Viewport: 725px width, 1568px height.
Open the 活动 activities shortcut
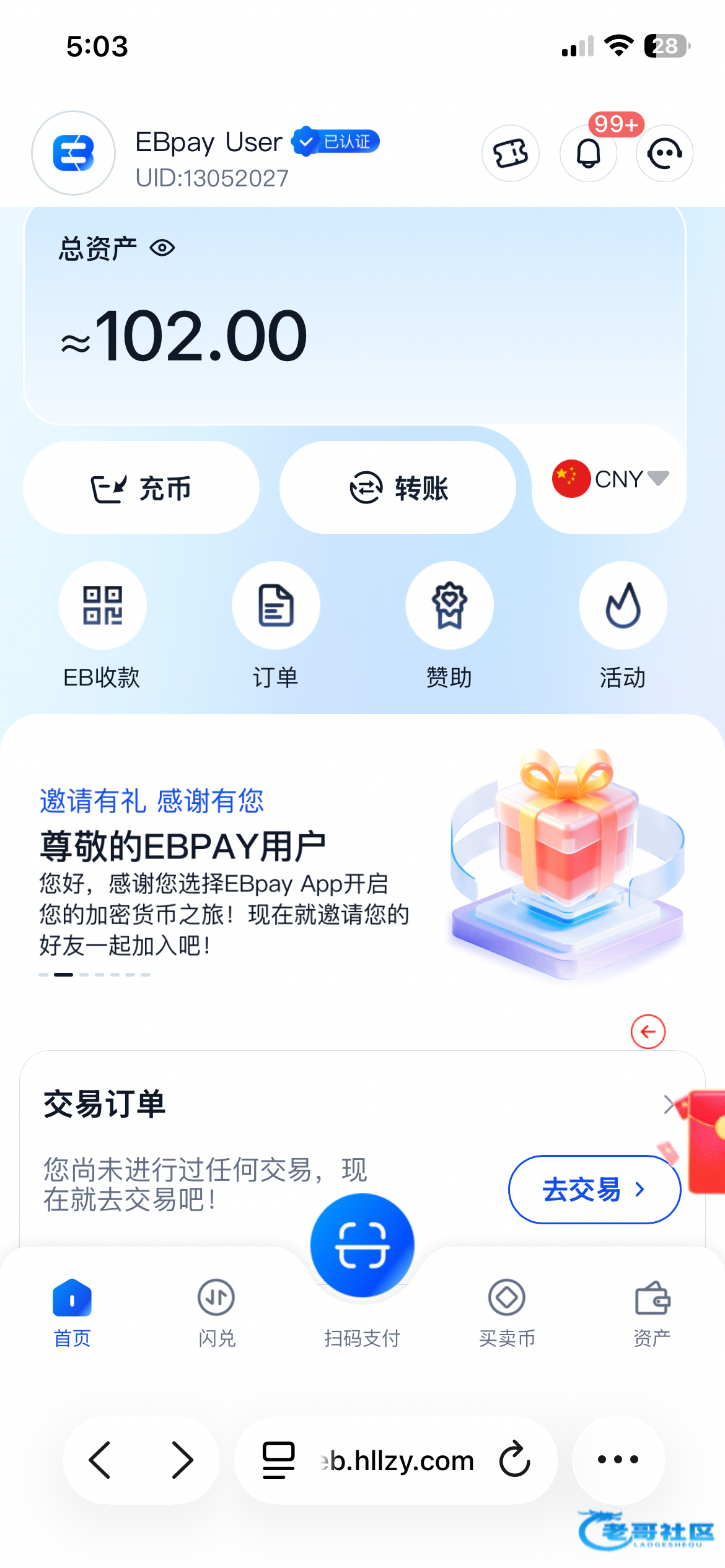[623, 606]
